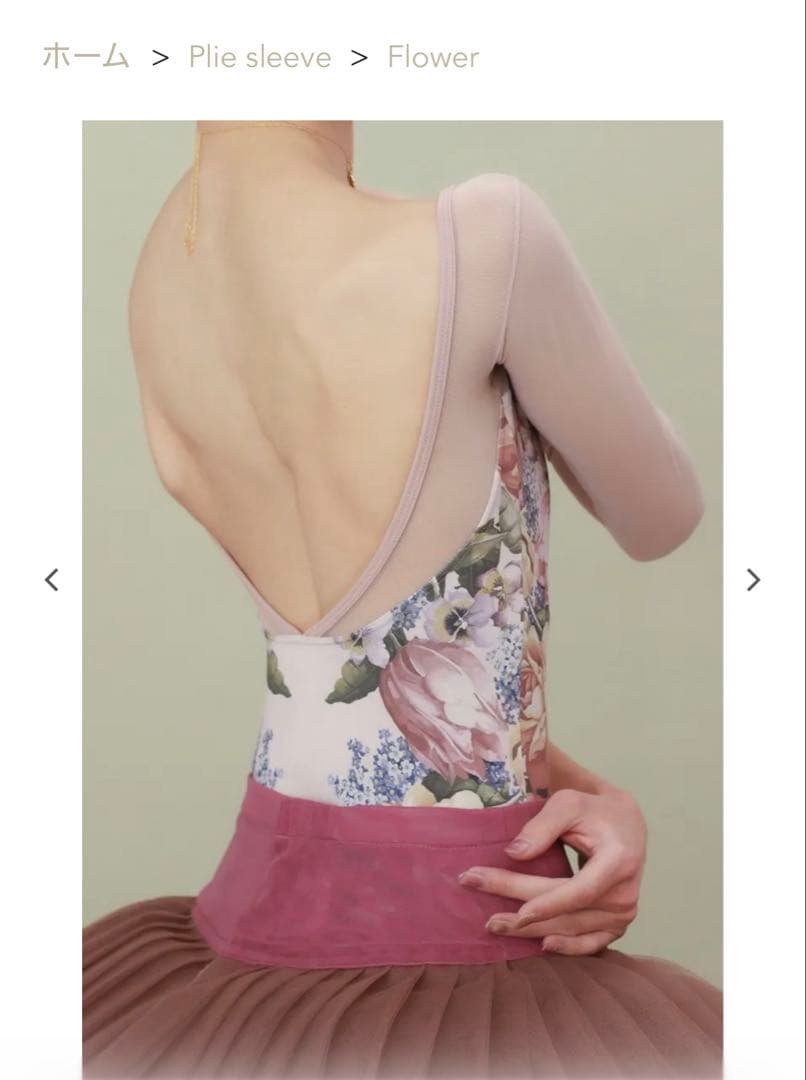Go to the ホーム breadcrumb link
806x1080 pixels.
(x=86, y=57)
